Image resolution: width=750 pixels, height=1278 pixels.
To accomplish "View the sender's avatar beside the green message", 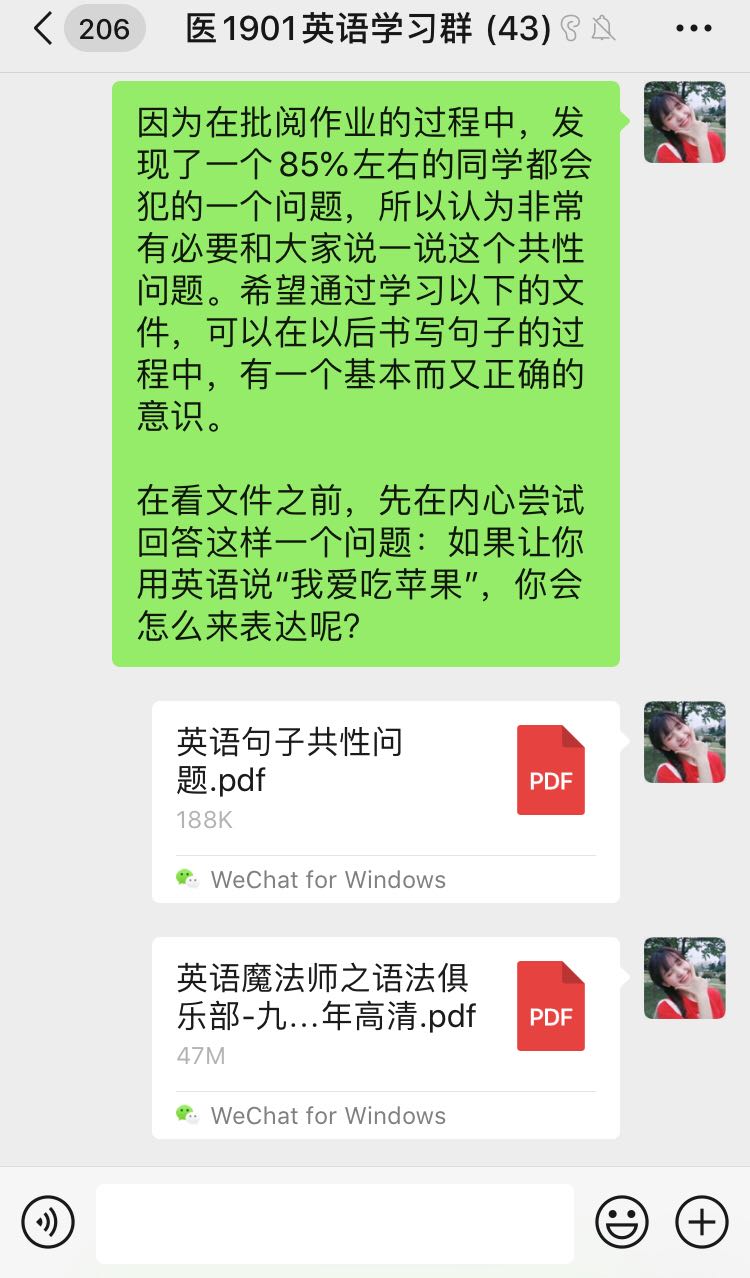I will (684, 122).
